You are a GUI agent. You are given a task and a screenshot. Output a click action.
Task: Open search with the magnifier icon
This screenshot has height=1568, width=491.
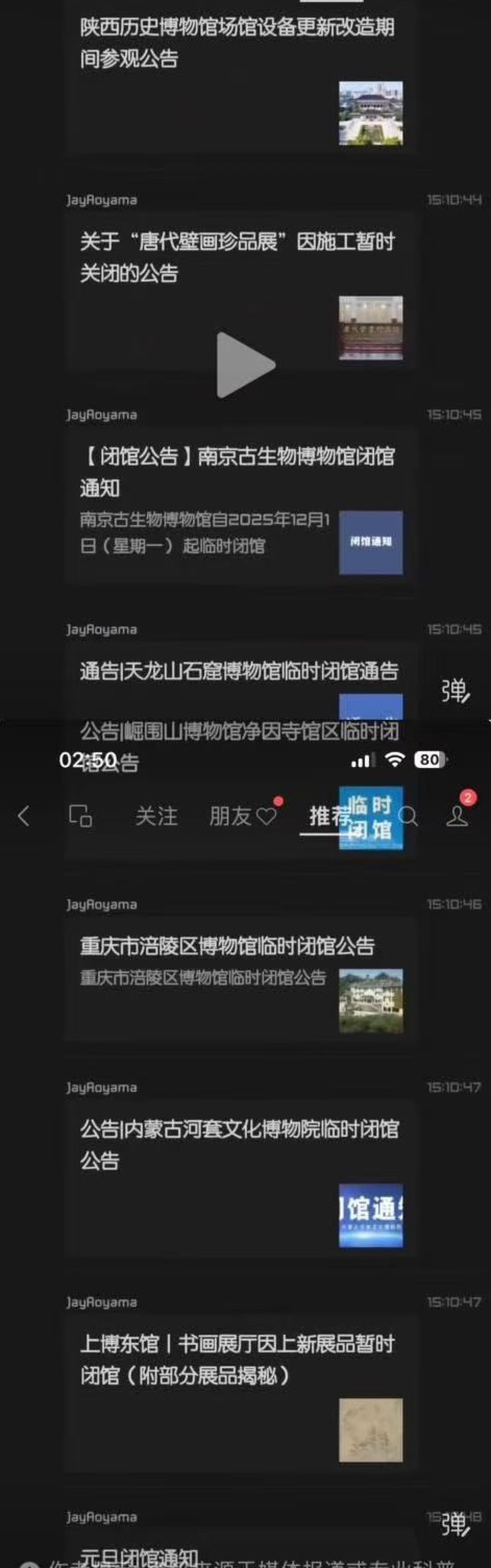(x=408, y=816)
